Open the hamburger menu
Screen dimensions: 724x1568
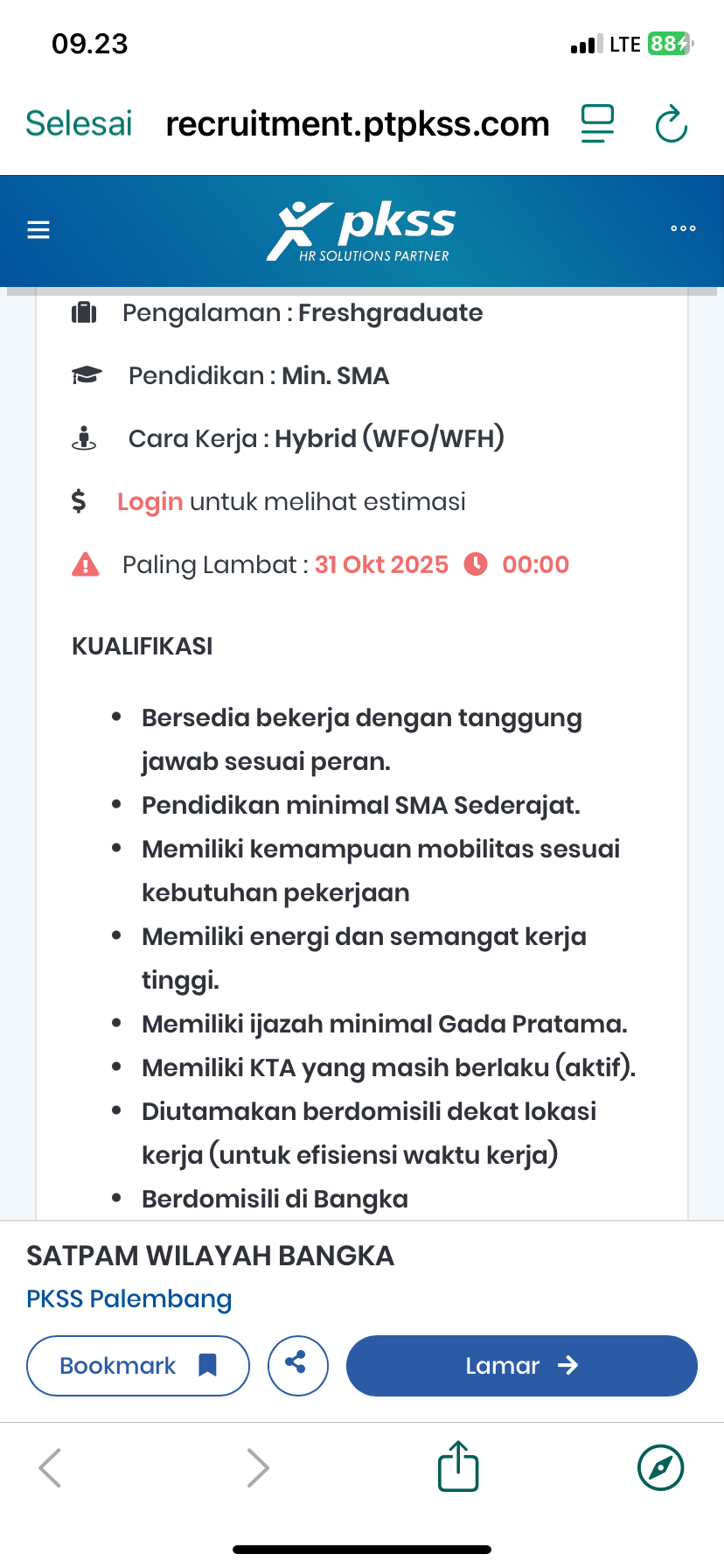[38, 230]
